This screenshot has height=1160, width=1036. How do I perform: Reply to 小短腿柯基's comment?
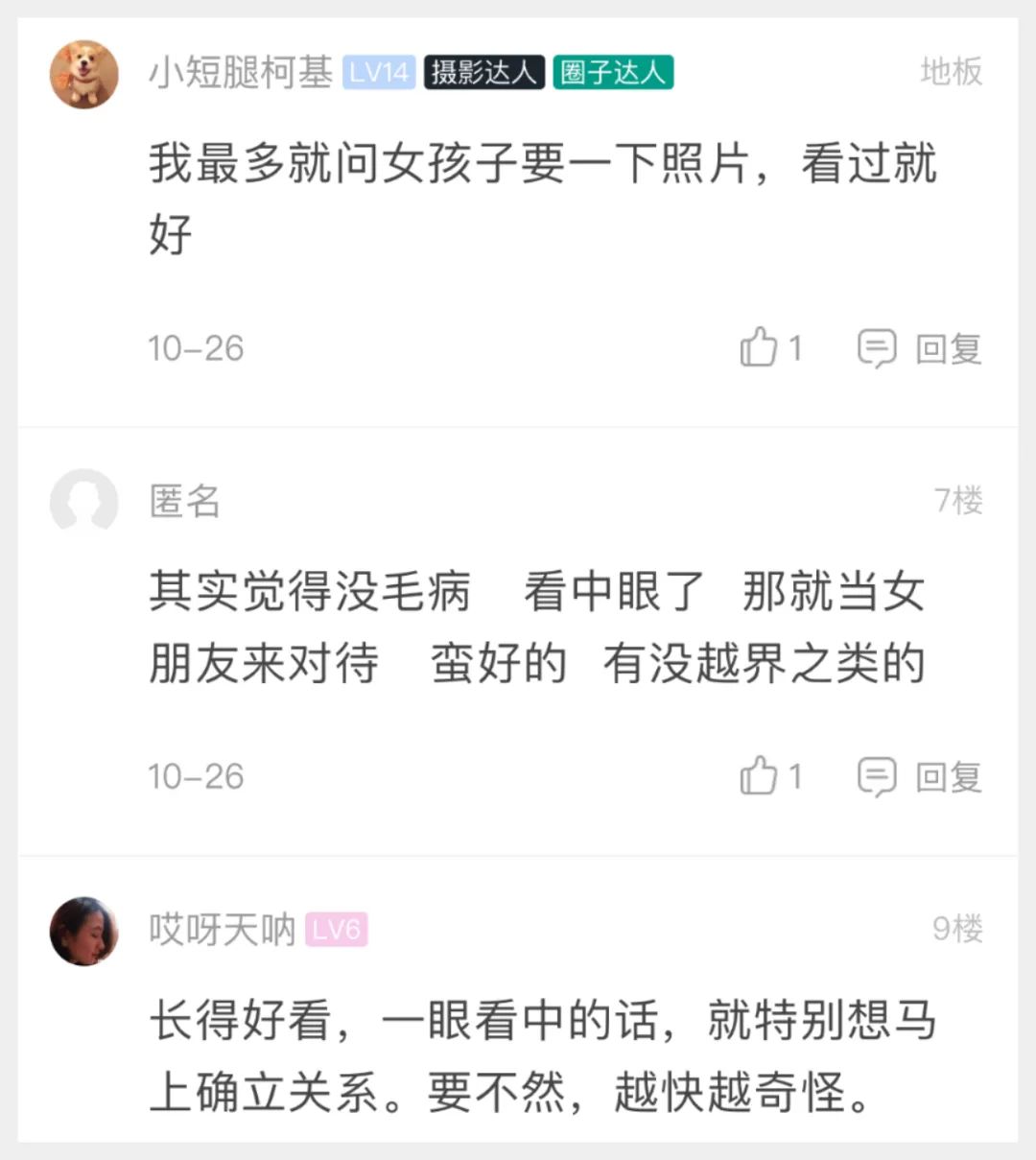pyautogui.click(x=919, y=348)
